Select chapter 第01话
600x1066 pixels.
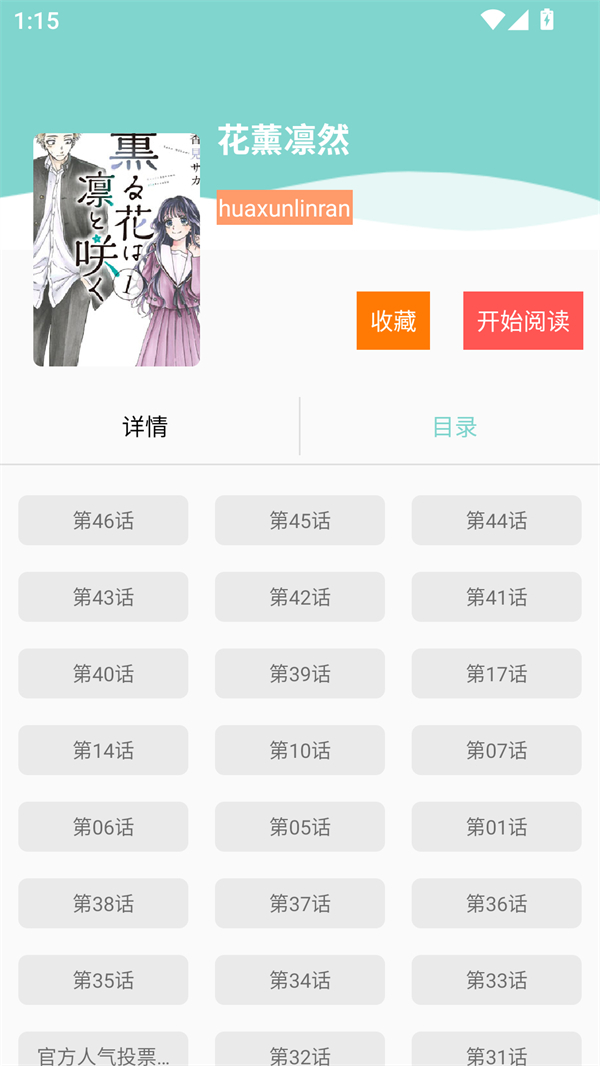tap(496, 827)
